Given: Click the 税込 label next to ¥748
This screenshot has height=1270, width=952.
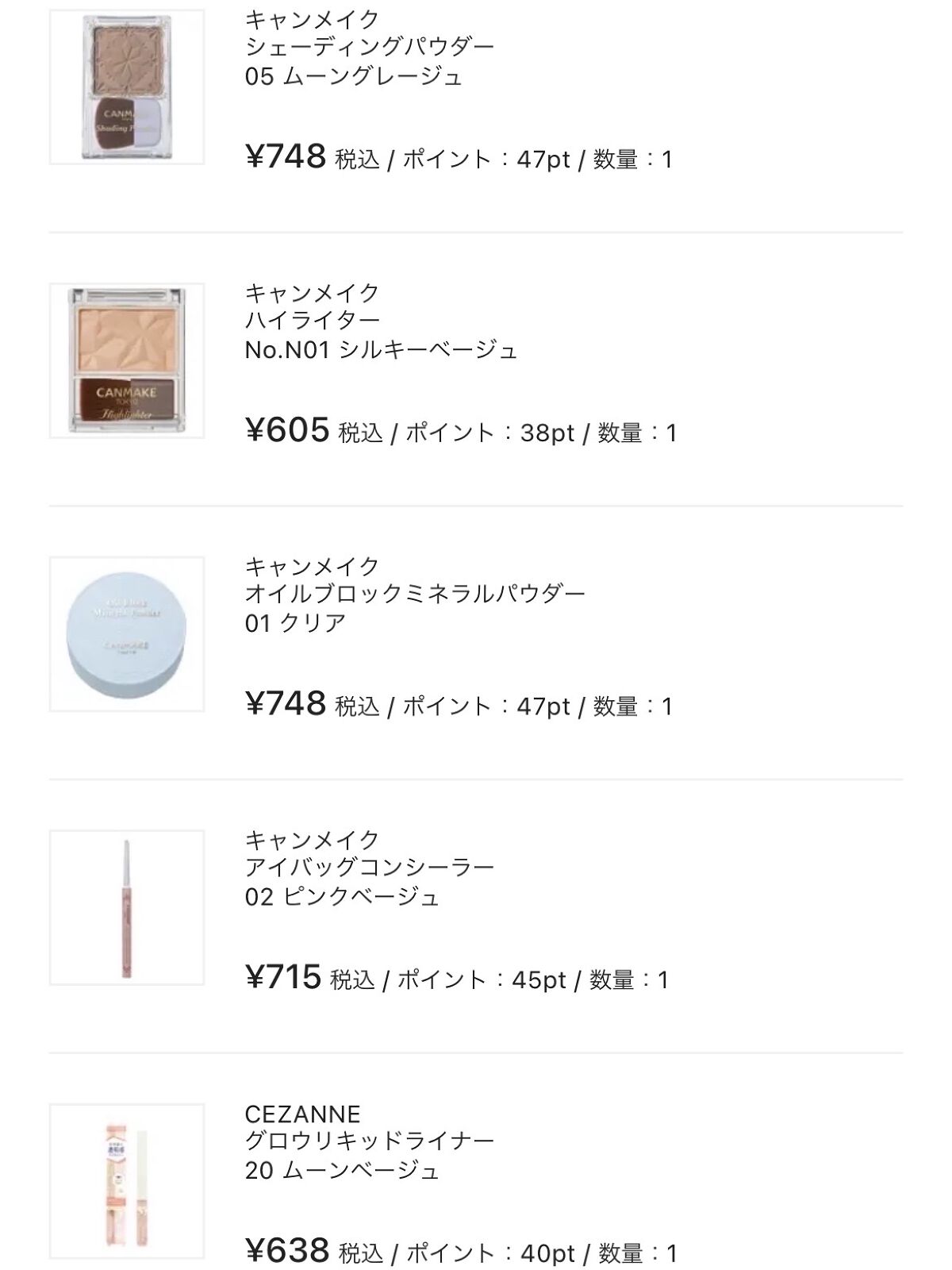Looking at the screenshot, I should click(358, 159).
